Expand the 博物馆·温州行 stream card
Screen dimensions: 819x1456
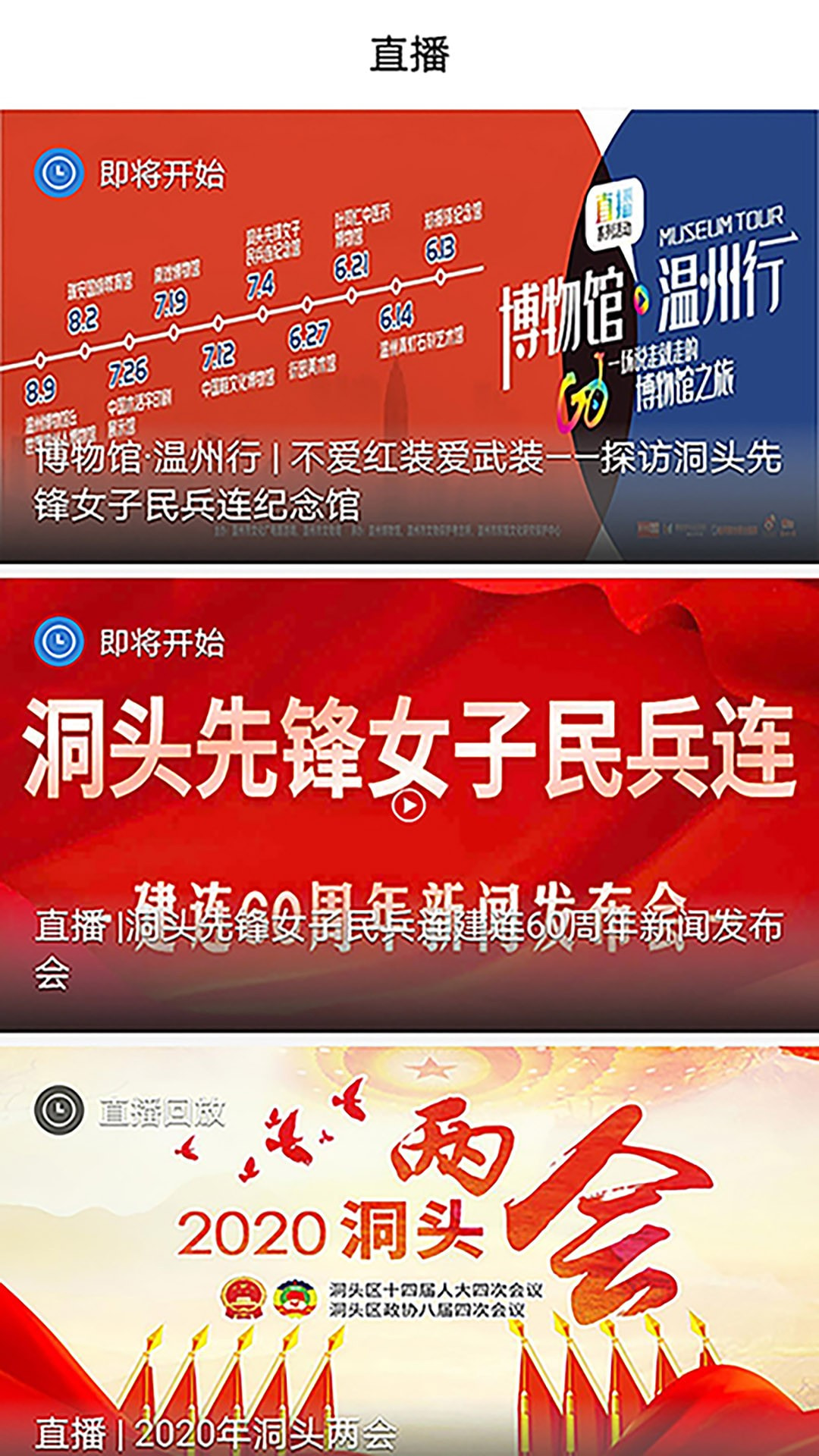(x=409, y=326)
